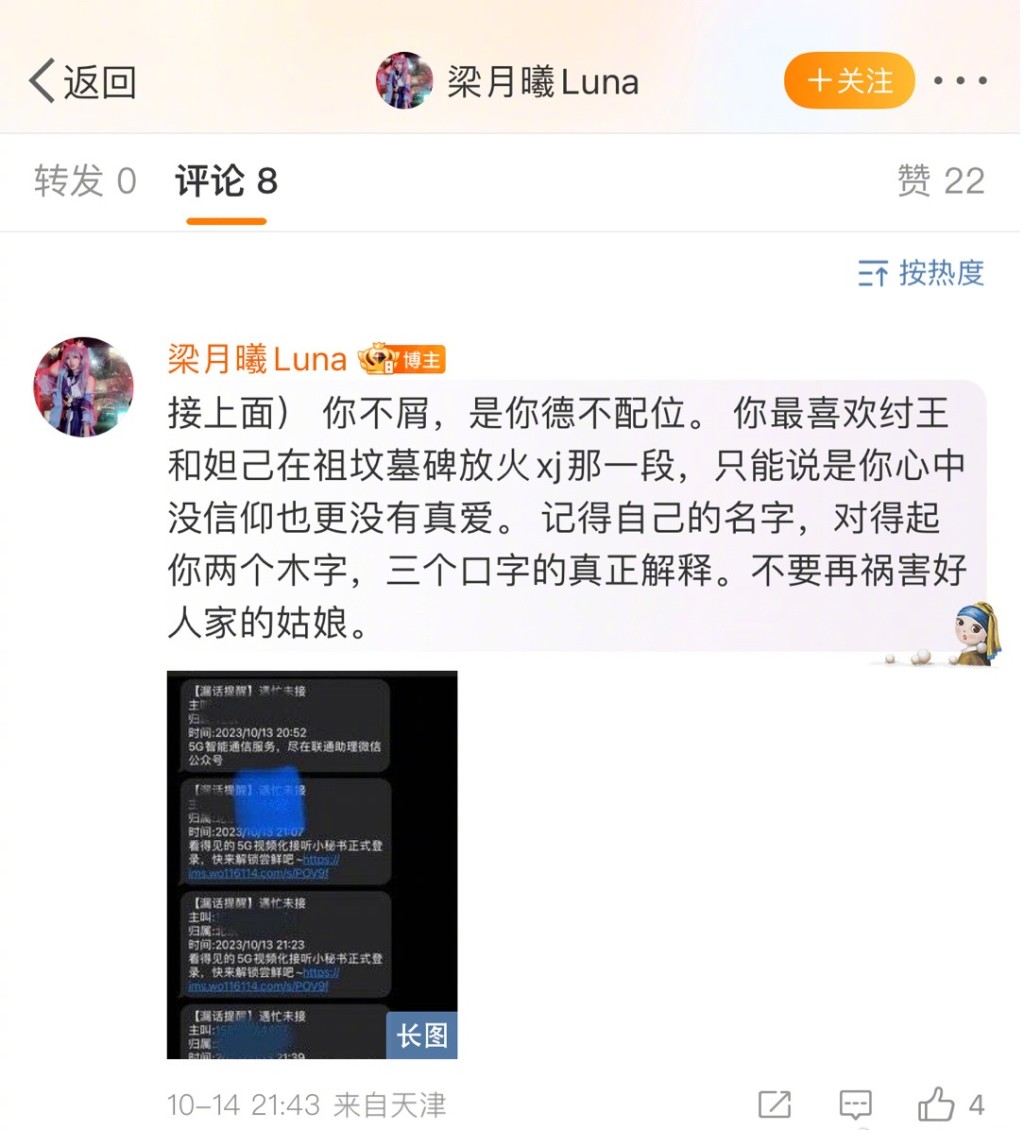Screen dimensions: 1024x1130
Task: Open 梁月曦Luna's avatar beside the comment
Action: pyautogui.click(x=84, y=386)
